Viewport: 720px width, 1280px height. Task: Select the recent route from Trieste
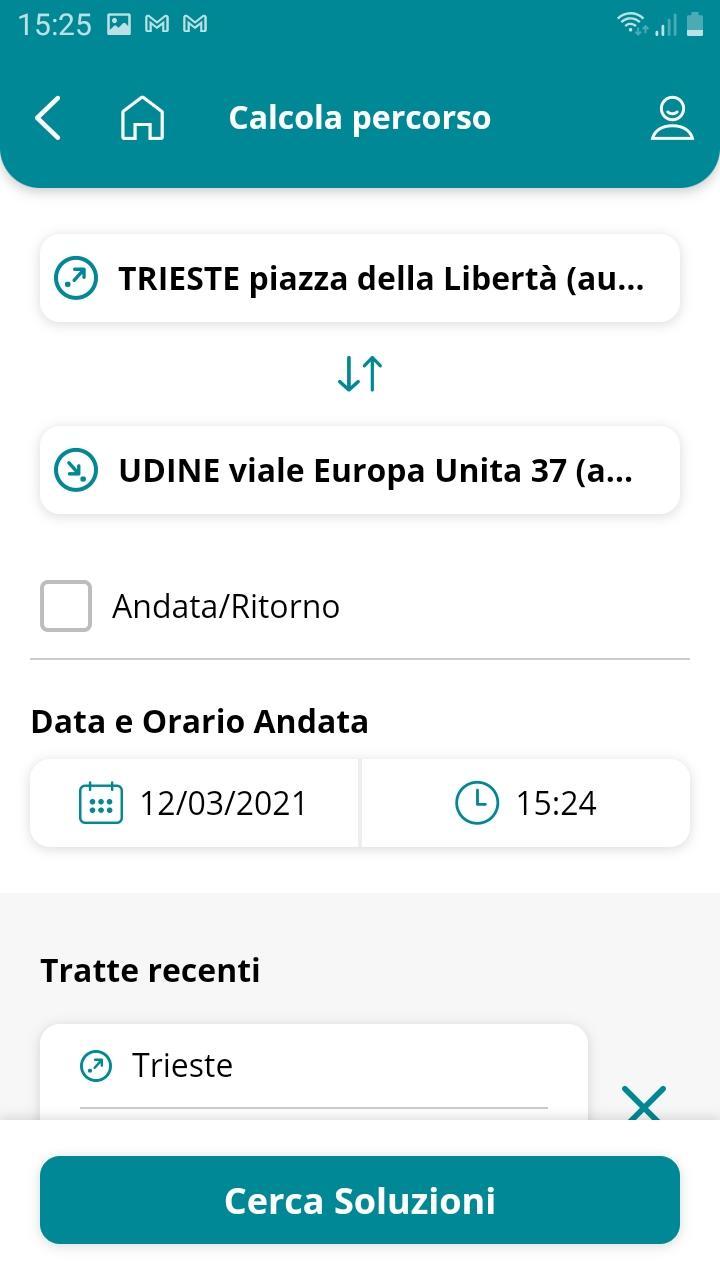[x=313, y=1066]
